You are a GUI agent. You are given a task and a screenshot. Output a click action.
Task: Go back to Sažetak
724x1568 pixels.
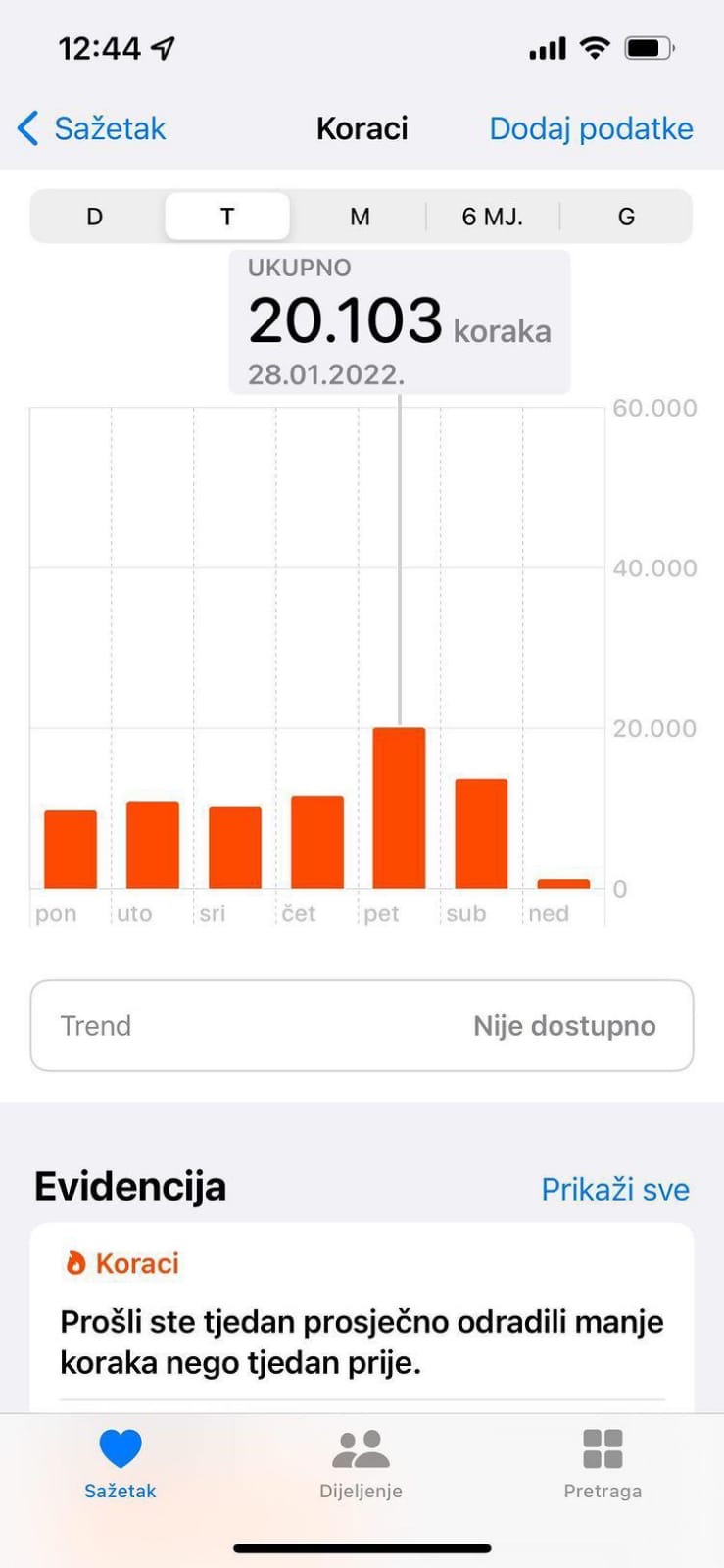[92, 128]
